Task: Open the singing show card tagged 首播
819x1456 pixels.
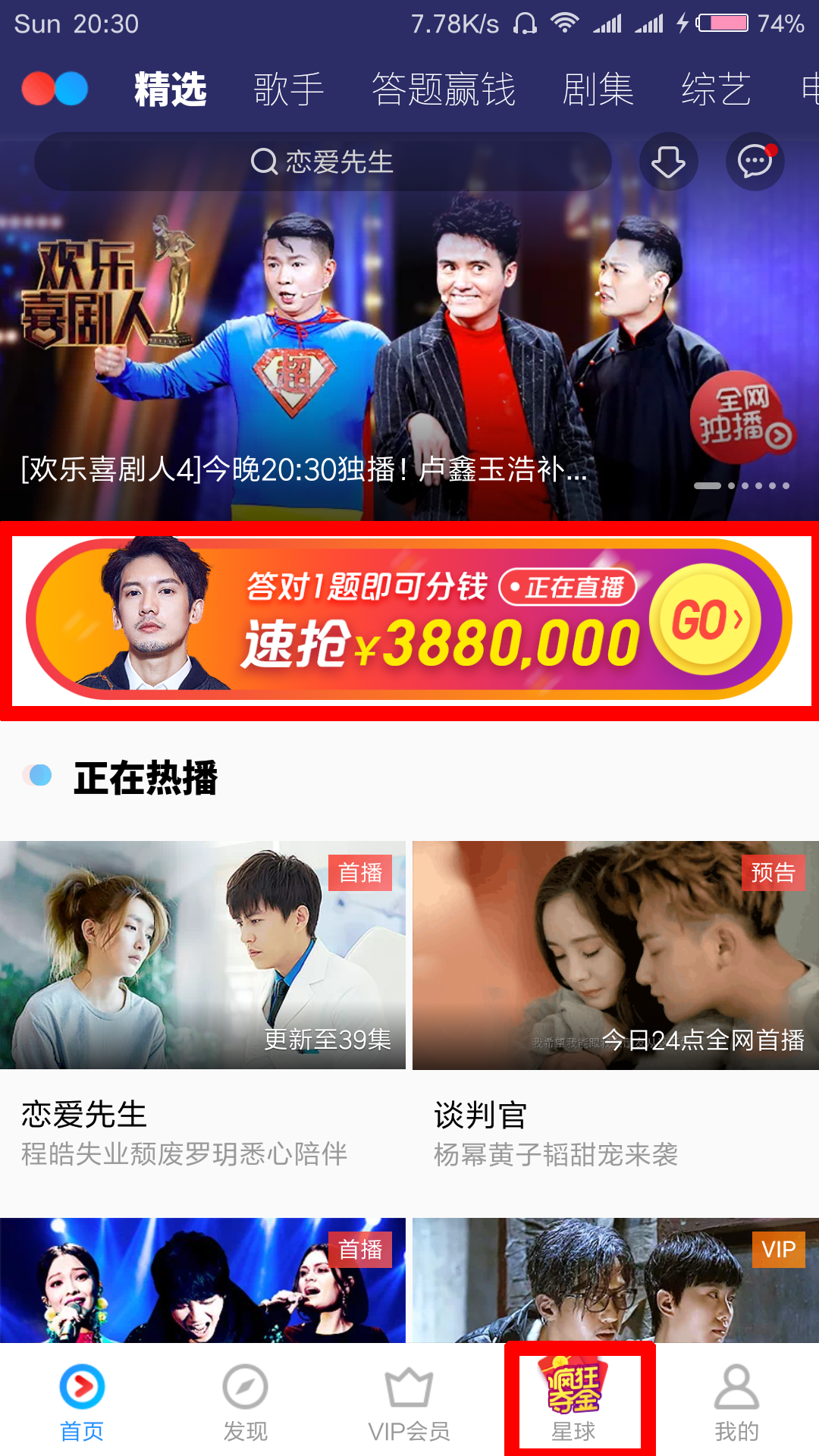Action: pyautogui.click(x=202, y=1282)
